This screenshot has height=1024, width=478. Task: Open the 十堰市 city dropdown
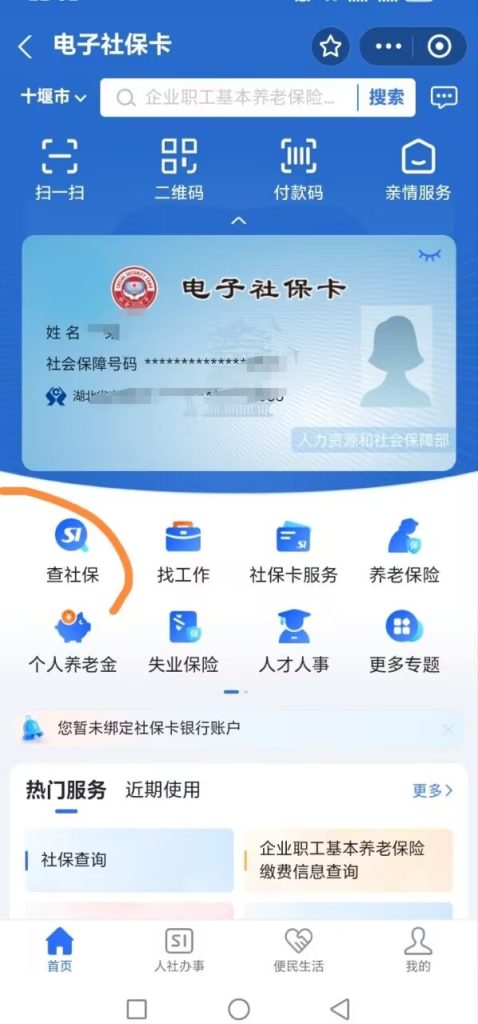pos(54,97)
